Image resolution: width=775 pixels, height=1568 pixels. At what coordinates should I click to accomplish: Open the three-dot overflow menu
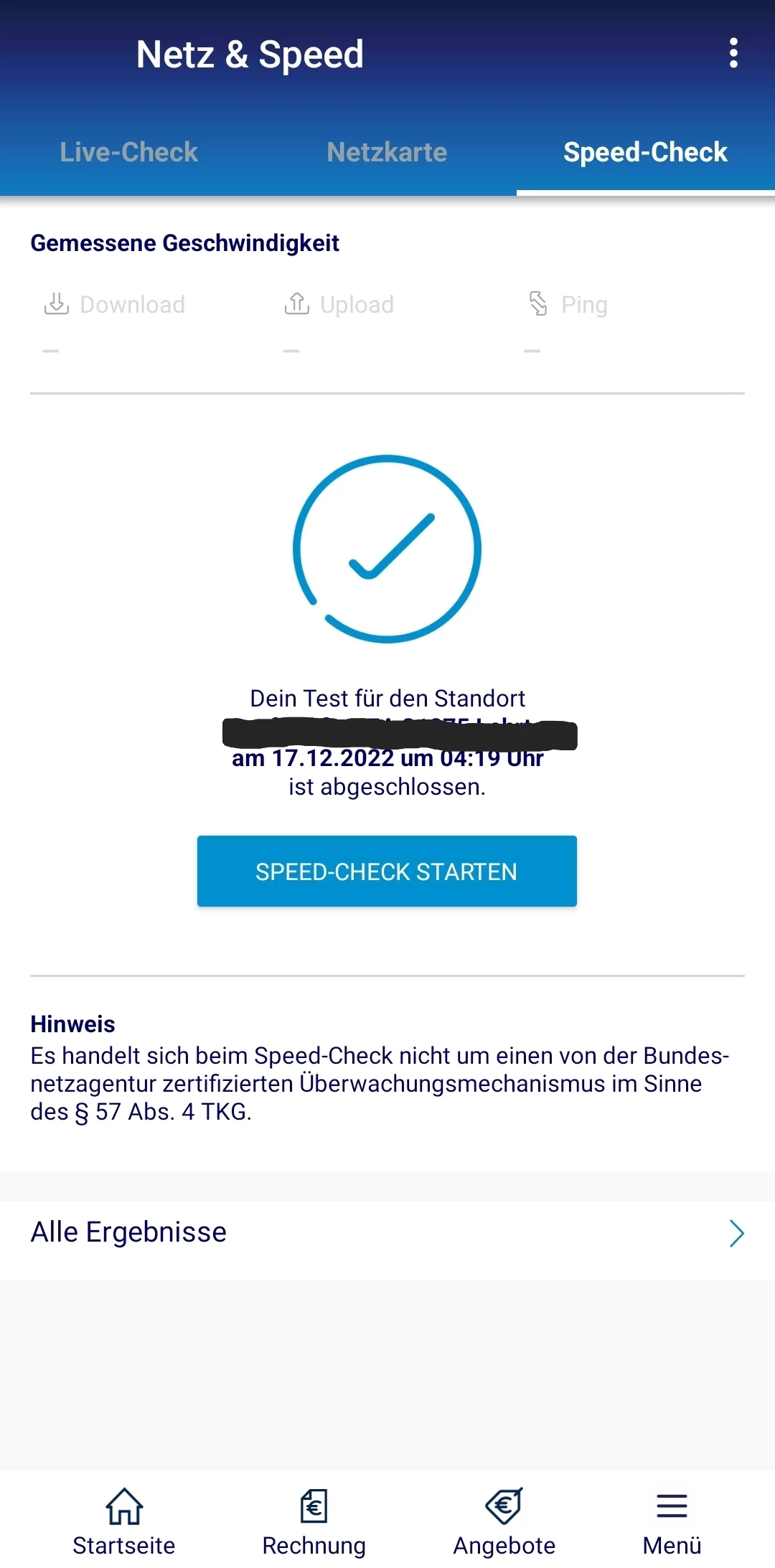[x=733, y=54]
